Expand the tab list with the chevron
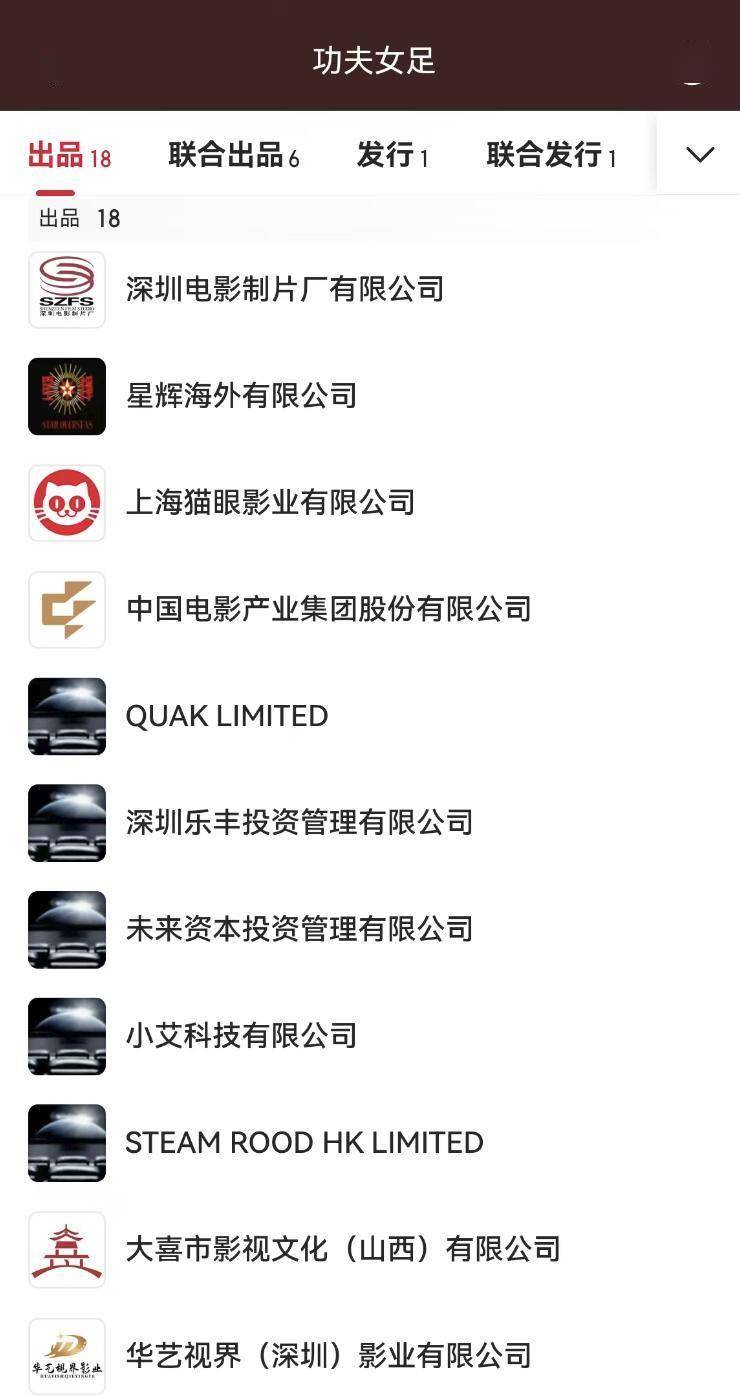 700,154
